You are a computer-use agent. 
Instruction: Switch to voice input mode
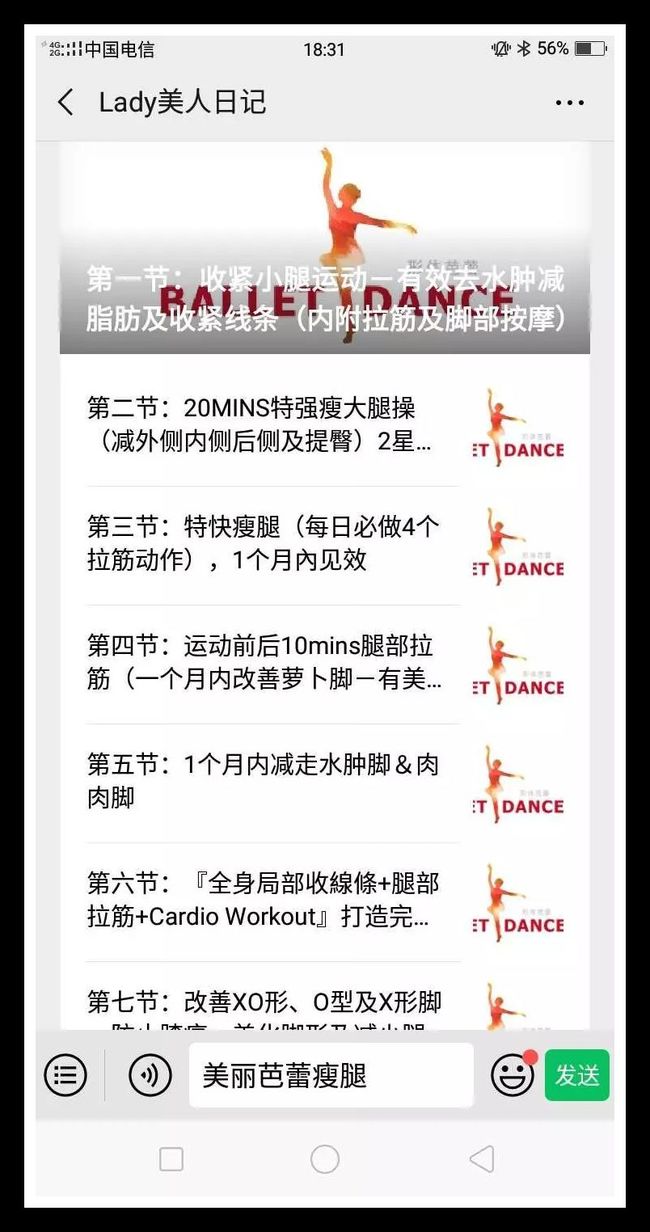[x=150, y=1076]
